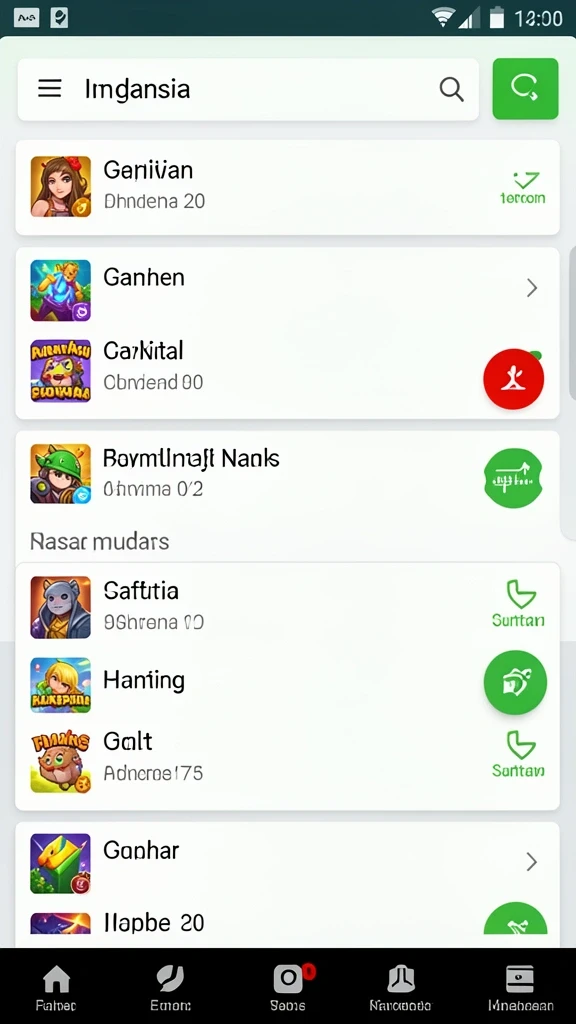Open the hamburger menu in the search bar
Screen dimensions: 576x1024
click(50, 89)
